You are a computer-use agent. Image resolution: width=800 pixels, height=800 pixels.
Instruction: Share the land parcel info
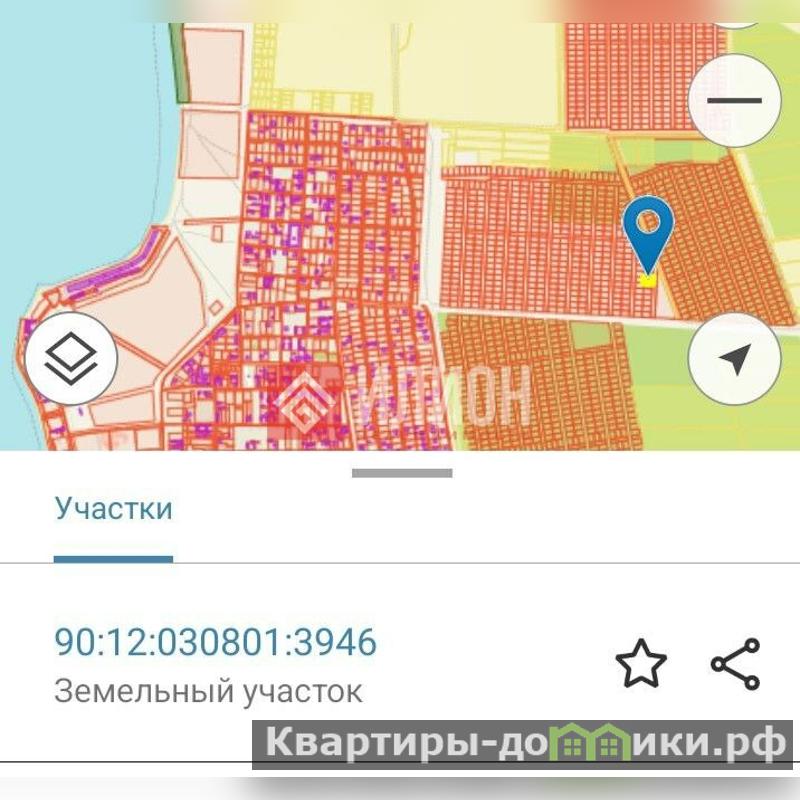coord(735,663)
